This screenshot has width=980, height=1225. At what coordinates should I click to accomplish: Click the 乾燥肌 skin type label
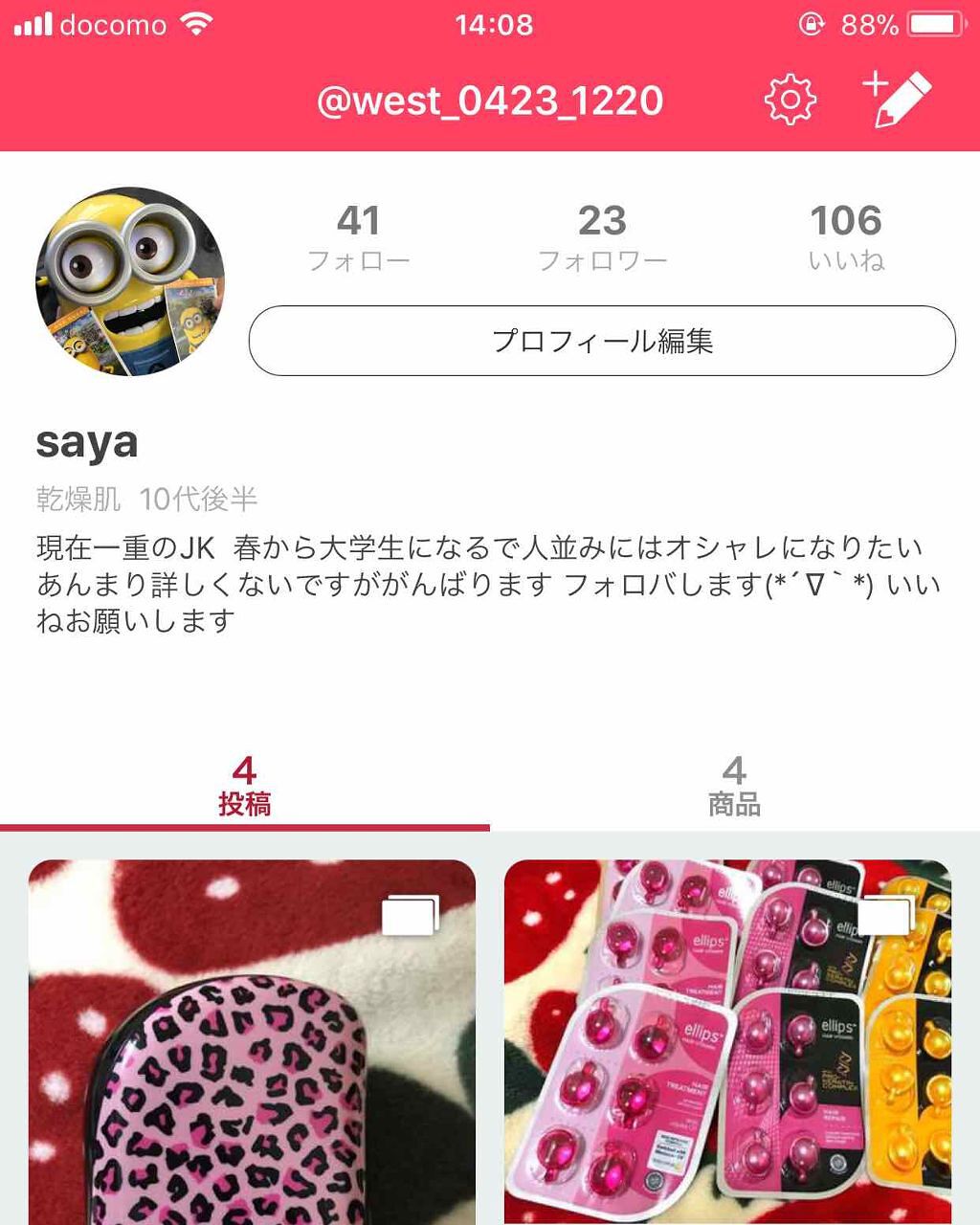pyautogui.click(x=77, y=497)
